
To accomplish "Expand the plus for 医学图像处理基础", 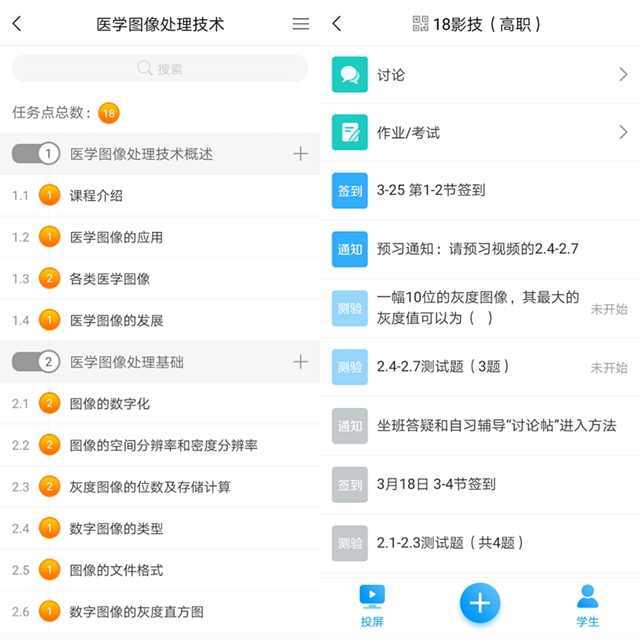I will click(x=300, y=362).
